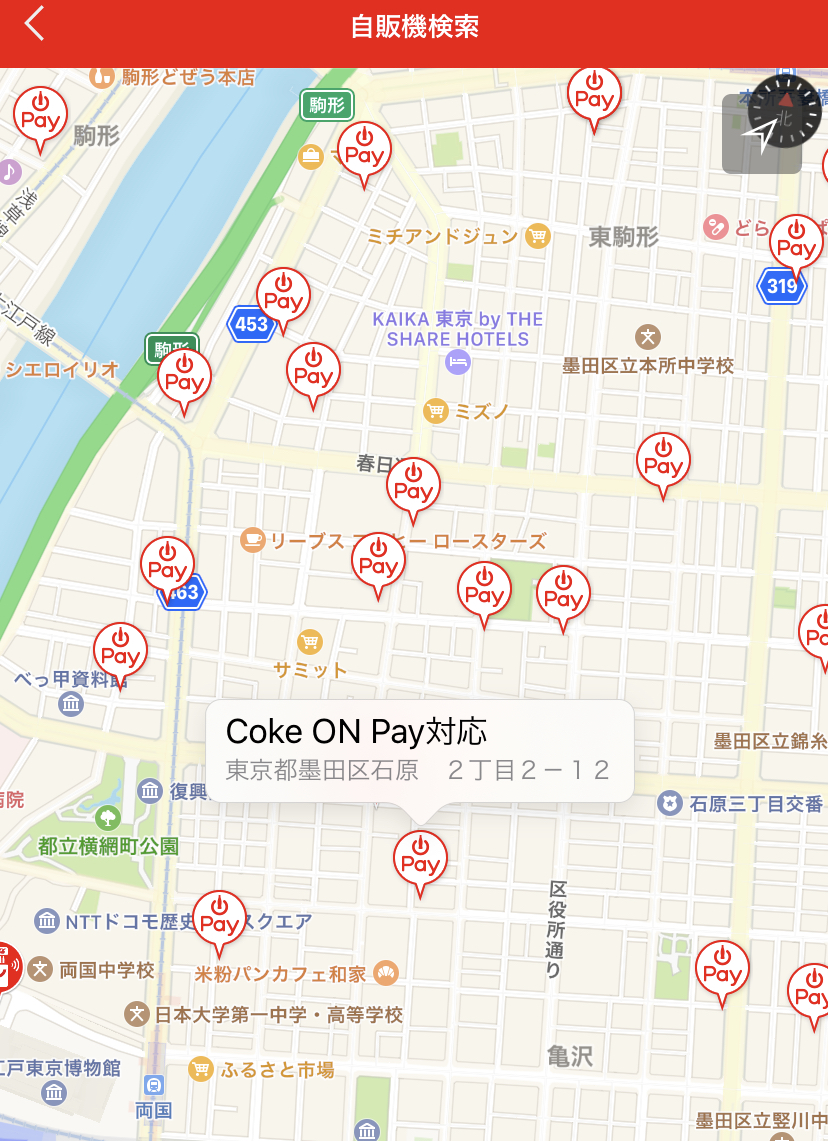Select the Pay pin near シエロイリオ building
The width and height of the screenshot is (828, 1141).
point(185,380)
